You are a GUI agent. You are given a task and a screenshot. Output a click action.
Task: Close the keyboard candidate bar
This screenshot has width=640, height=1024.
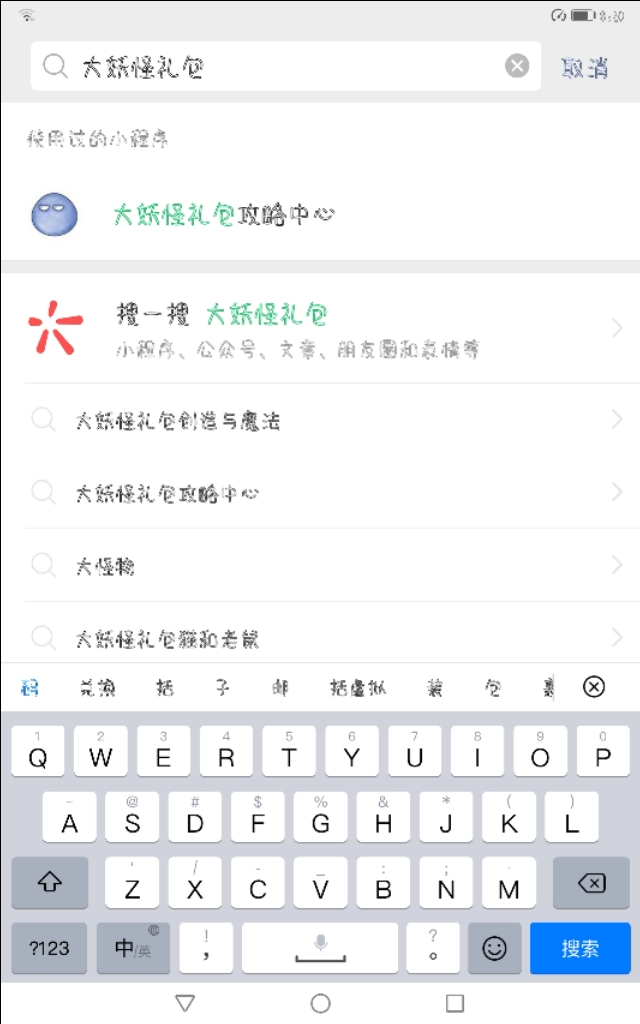(x=594, y=687)
